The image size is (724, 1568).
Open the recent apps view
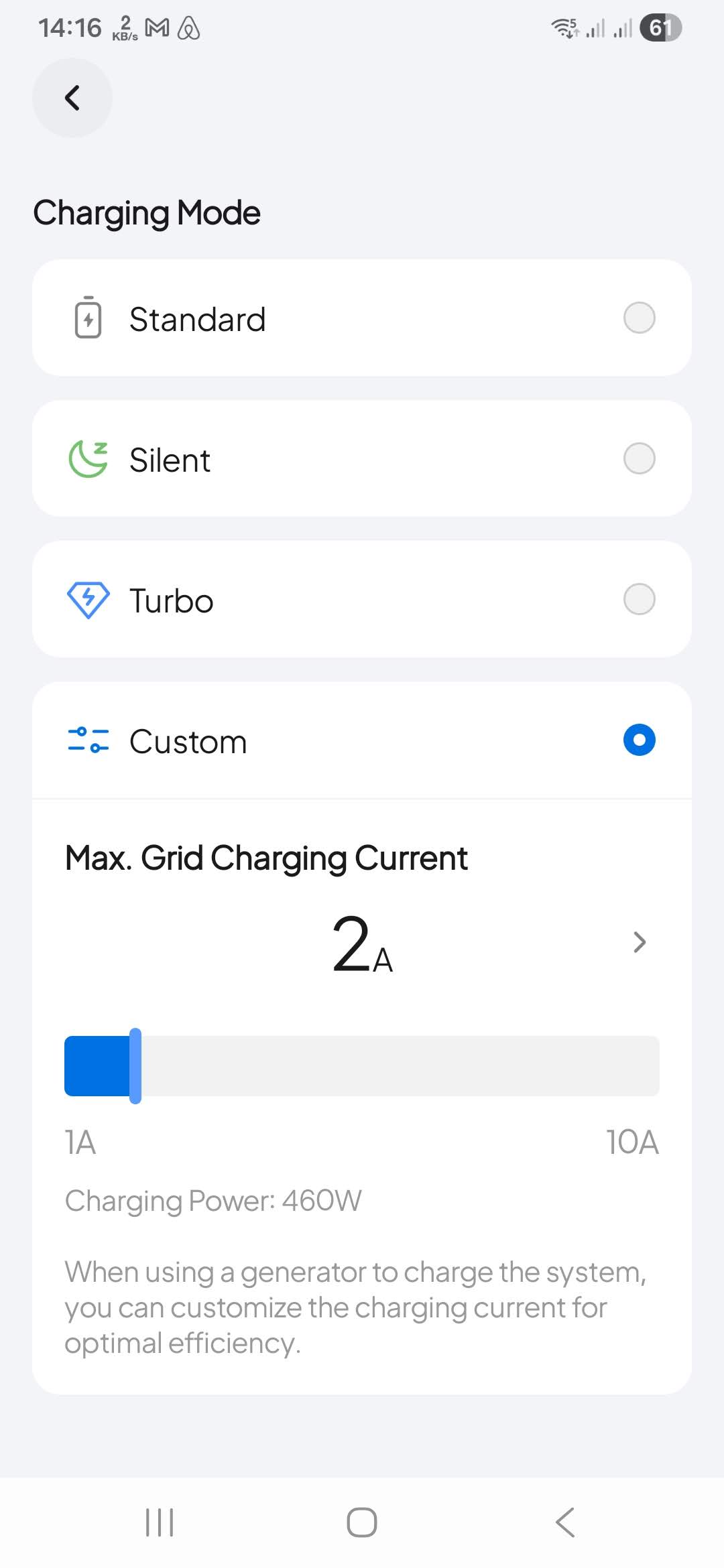point(160,1522)
